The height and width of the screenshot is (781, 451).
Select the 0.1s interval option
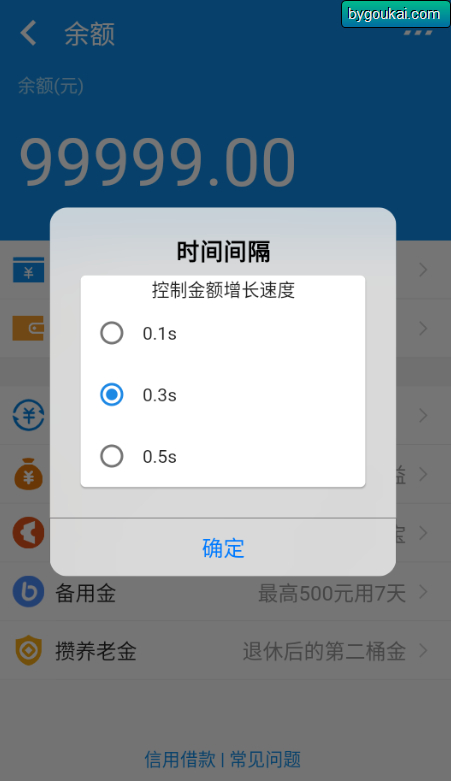(223, 333)
